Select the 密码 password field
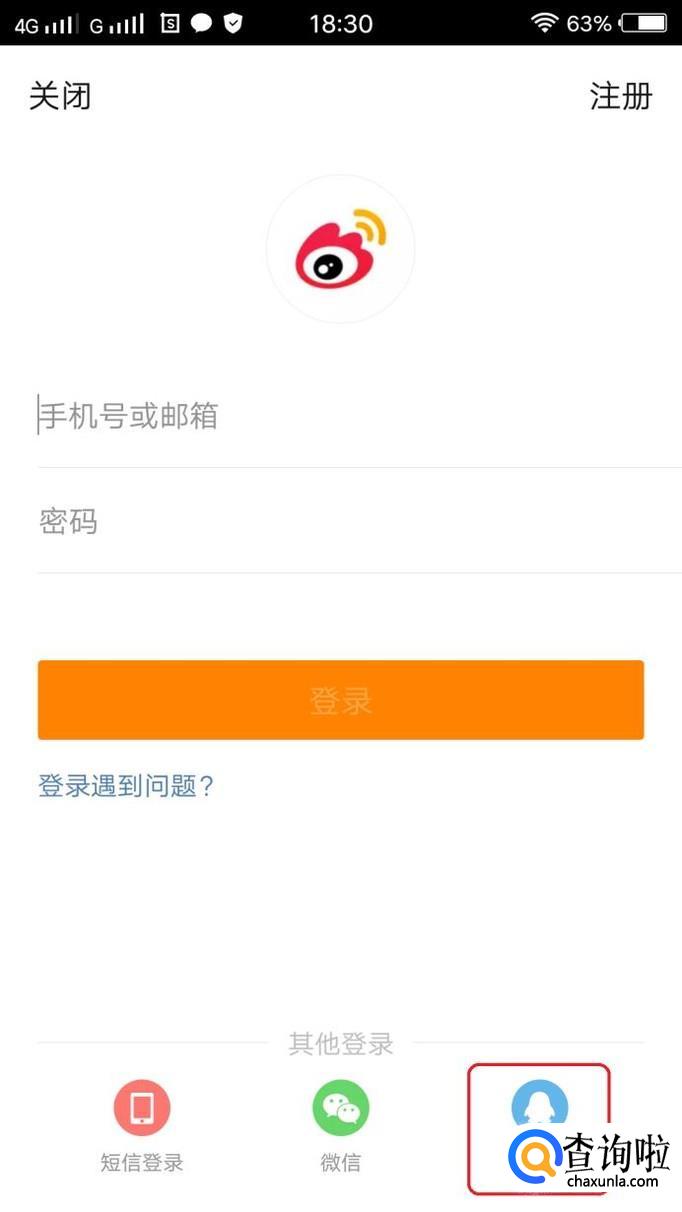 [x=340, y=522]
